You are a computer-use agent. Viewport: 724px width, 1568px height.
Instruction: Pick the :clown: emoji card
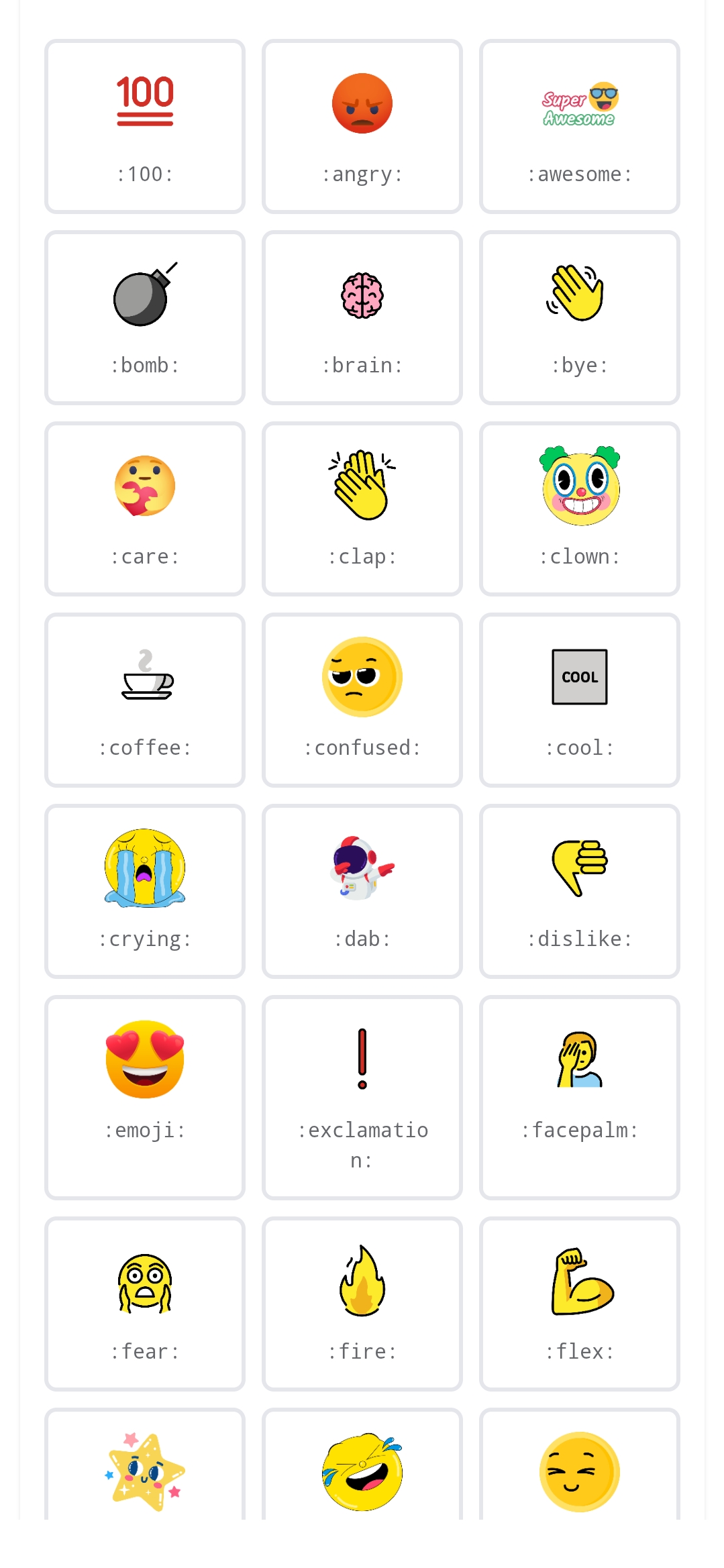click(x=580, y=509)
